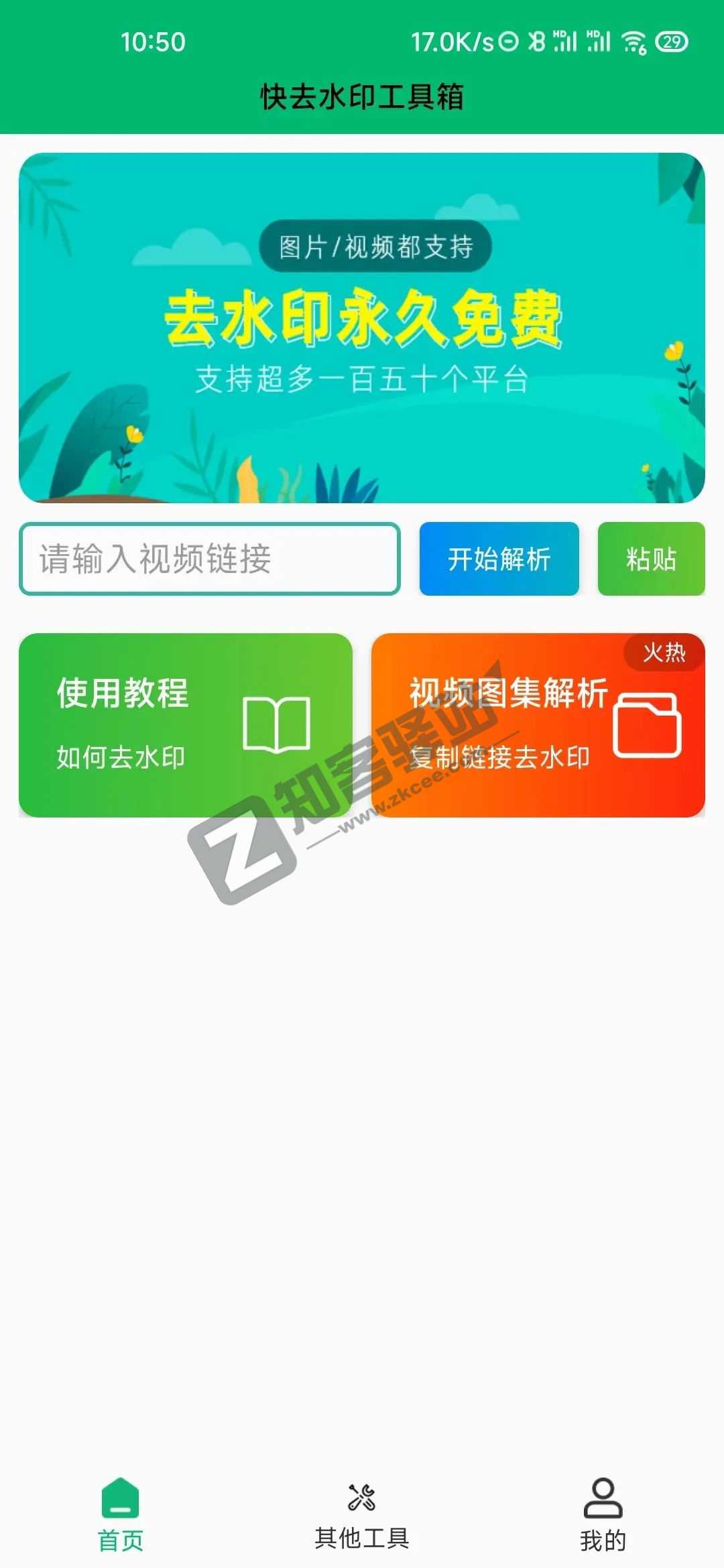
Task: Tap the 快去水印工具箱 title bar
Action: [x=362, y=94]
